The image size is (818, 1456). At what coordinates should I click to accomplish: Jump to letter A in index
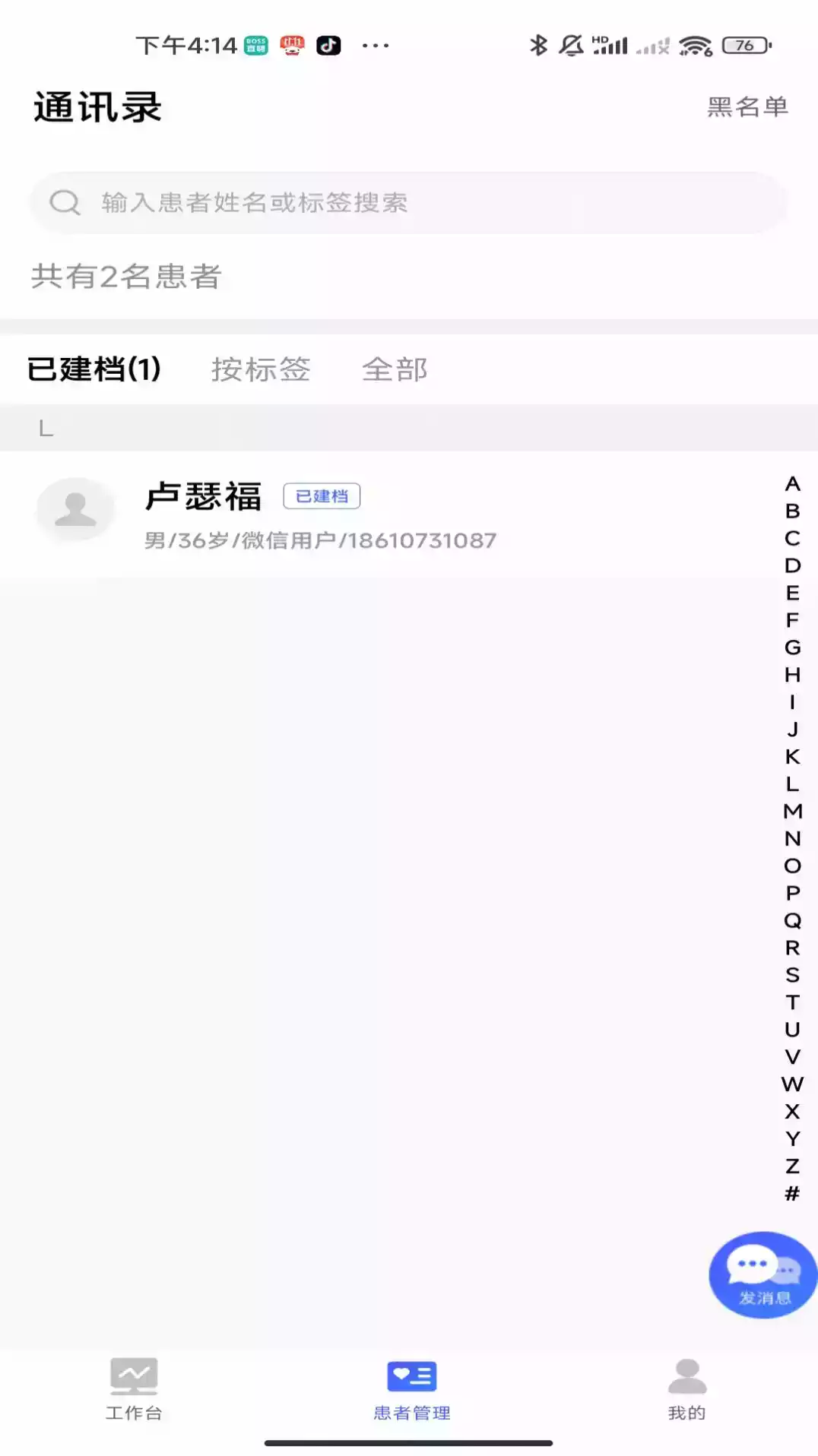tap(792, 484)
